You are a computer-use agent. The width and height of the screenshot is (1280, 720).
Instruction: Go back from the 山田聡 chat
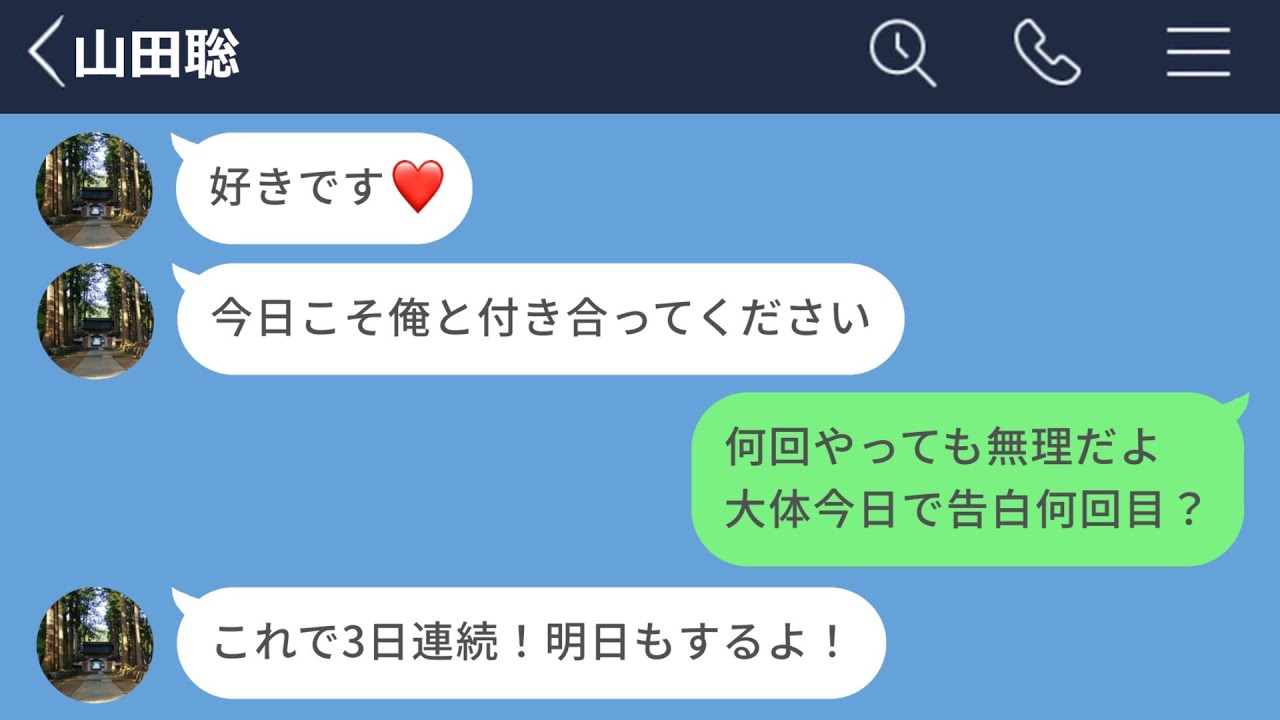[x=46, y=53]
